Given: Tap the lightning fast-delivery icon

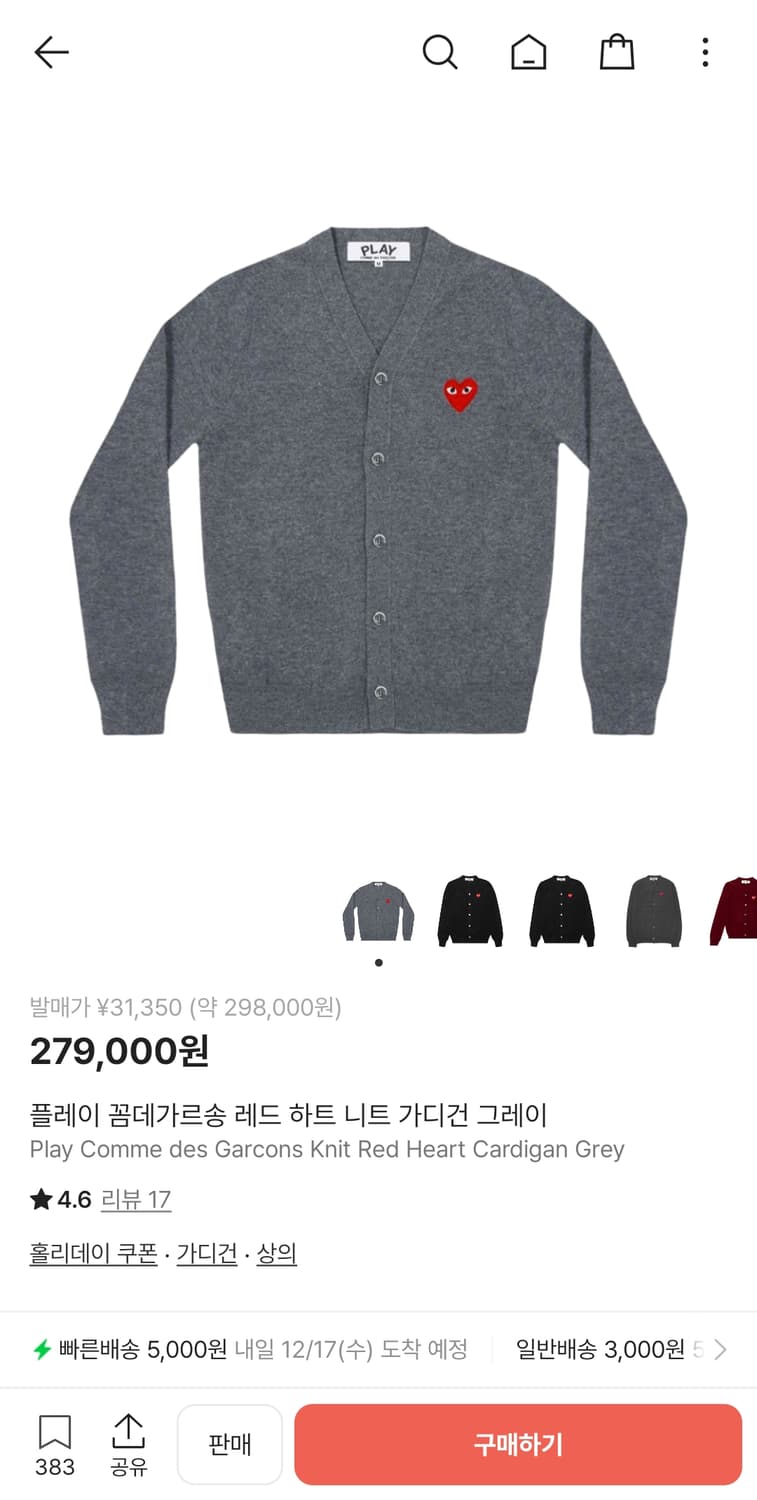Looking at the screenshot, I should click(x=40, y=1348).
